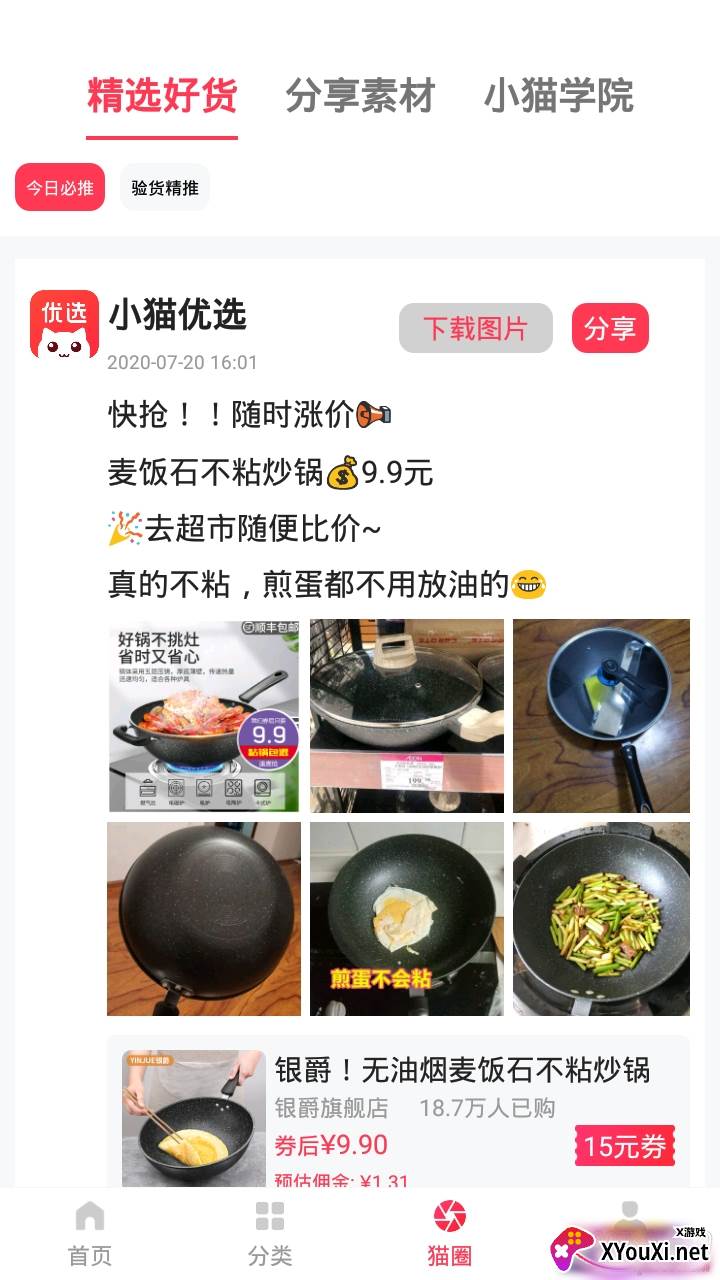The image size is (720, 1280).
Task: Open the 小猫优选 avatar
Action: pos(64,324)
